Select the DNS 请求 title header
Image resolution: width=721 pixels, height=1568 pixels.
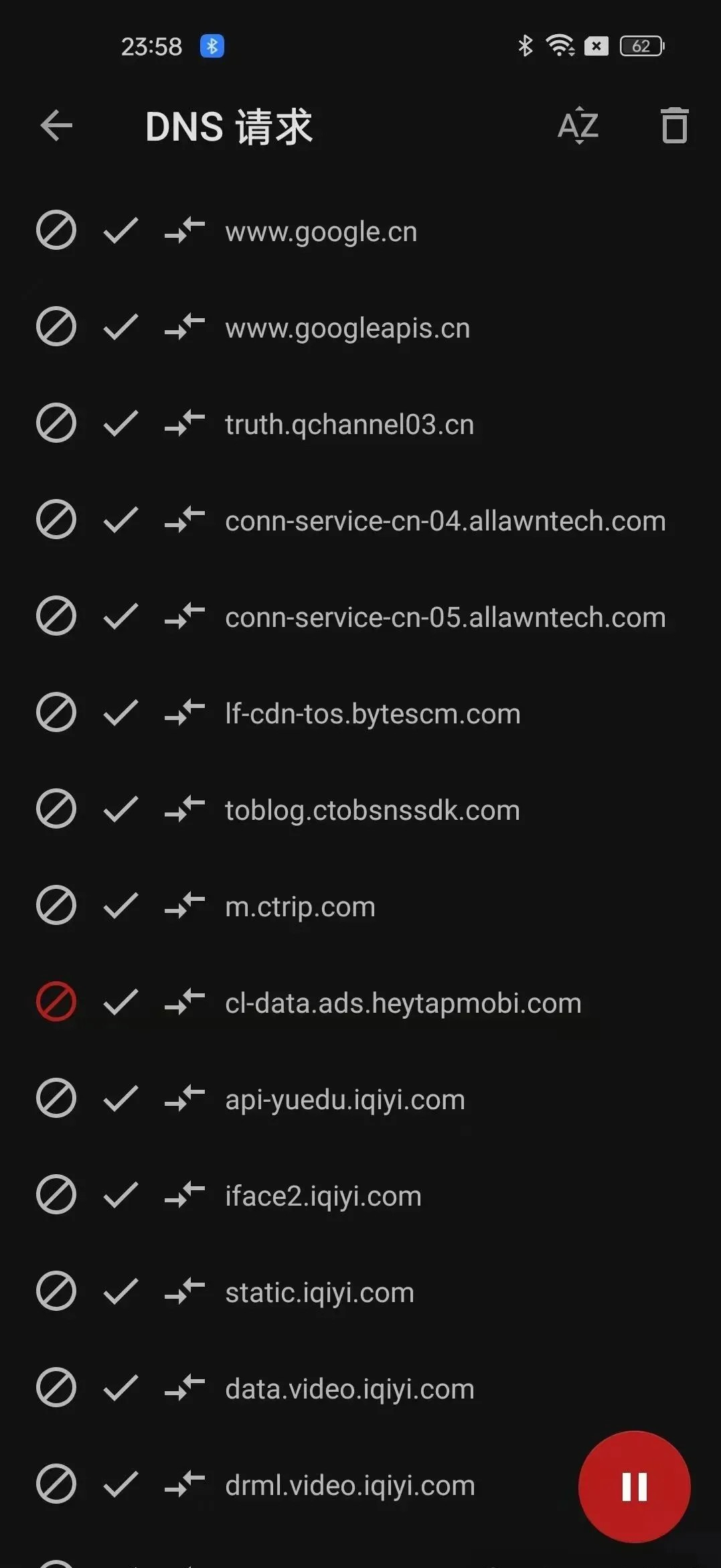click(229, 127)
